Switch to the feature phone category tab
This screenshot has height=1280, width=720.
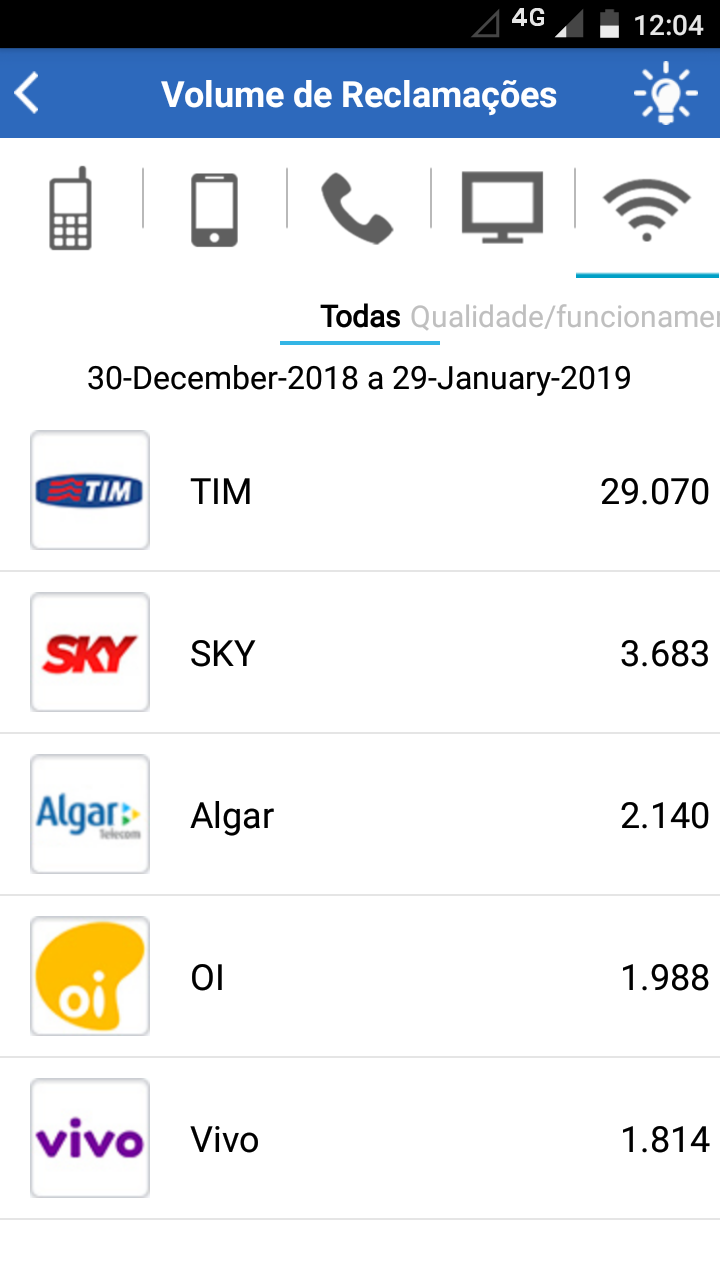[70, 209]
